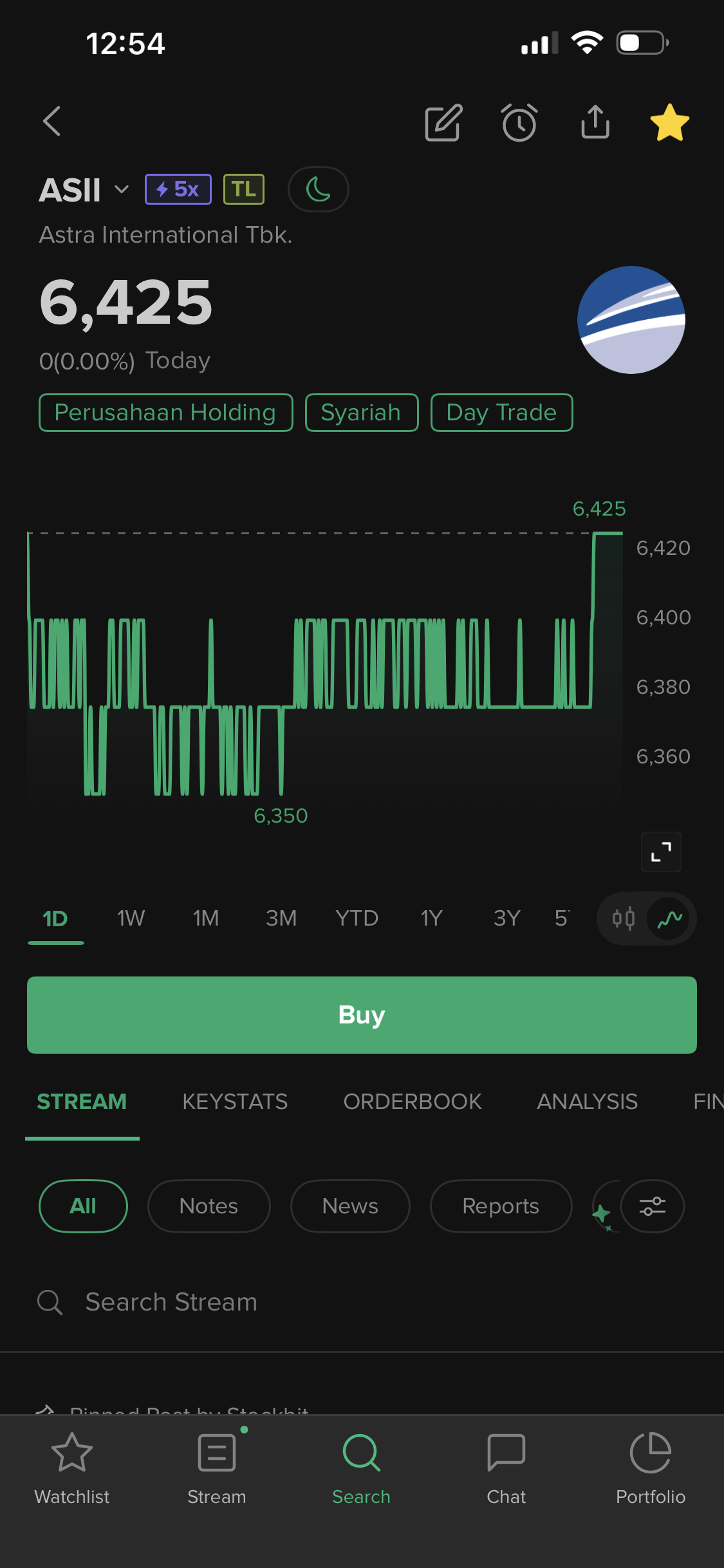
Task: Write a note about ASII
Action: (x=443, y=122)
